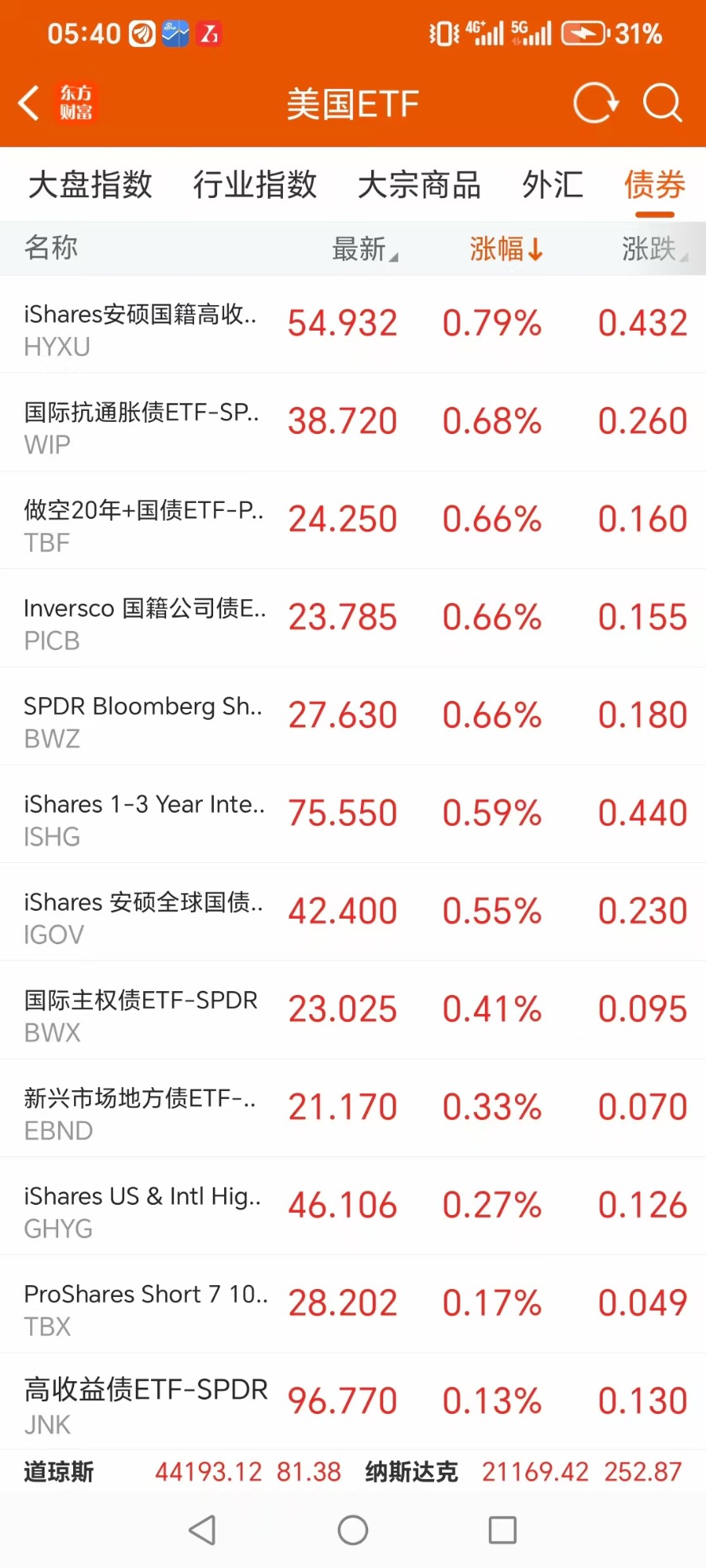The height and width of the screenshot is (1568, 706).
Task: Switch to the 外汇 tab
Action: coord(553,184)
